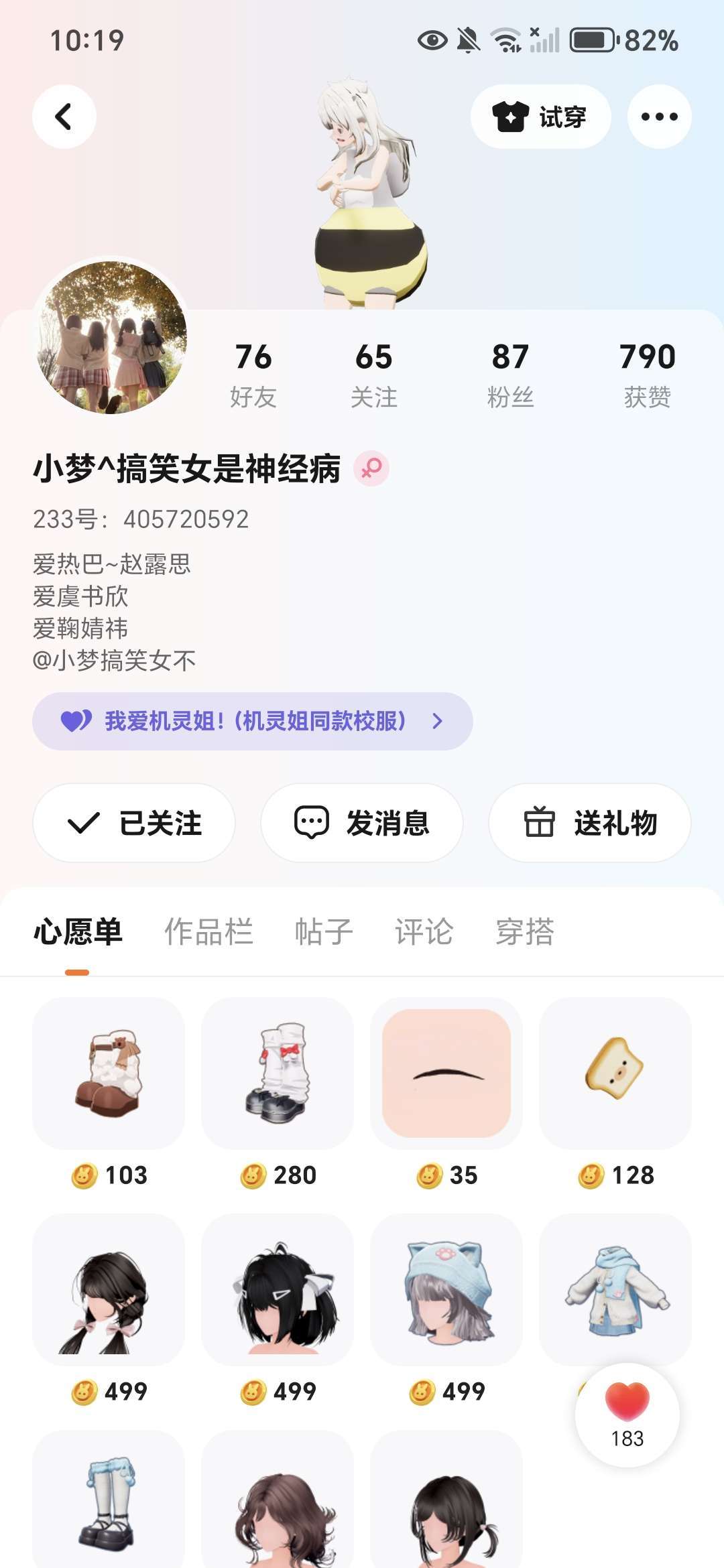Go back using the arrow icon
Image resolution: width=724 pixels, height=1568 pixels.
(x=64, y=117)
